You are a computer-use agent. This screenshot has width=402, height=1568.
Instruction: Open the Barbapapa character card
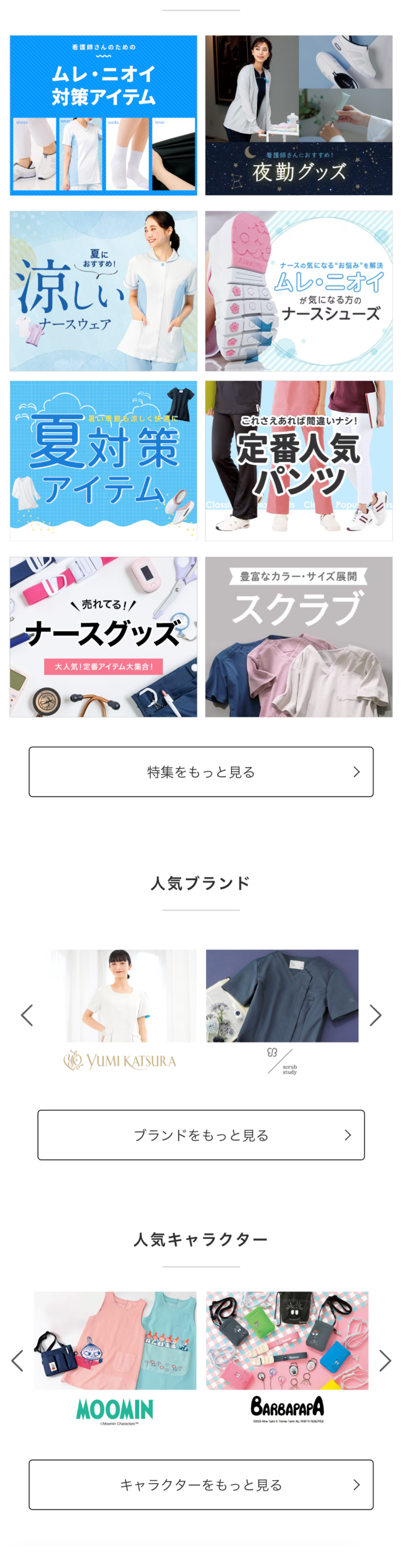287,1357
